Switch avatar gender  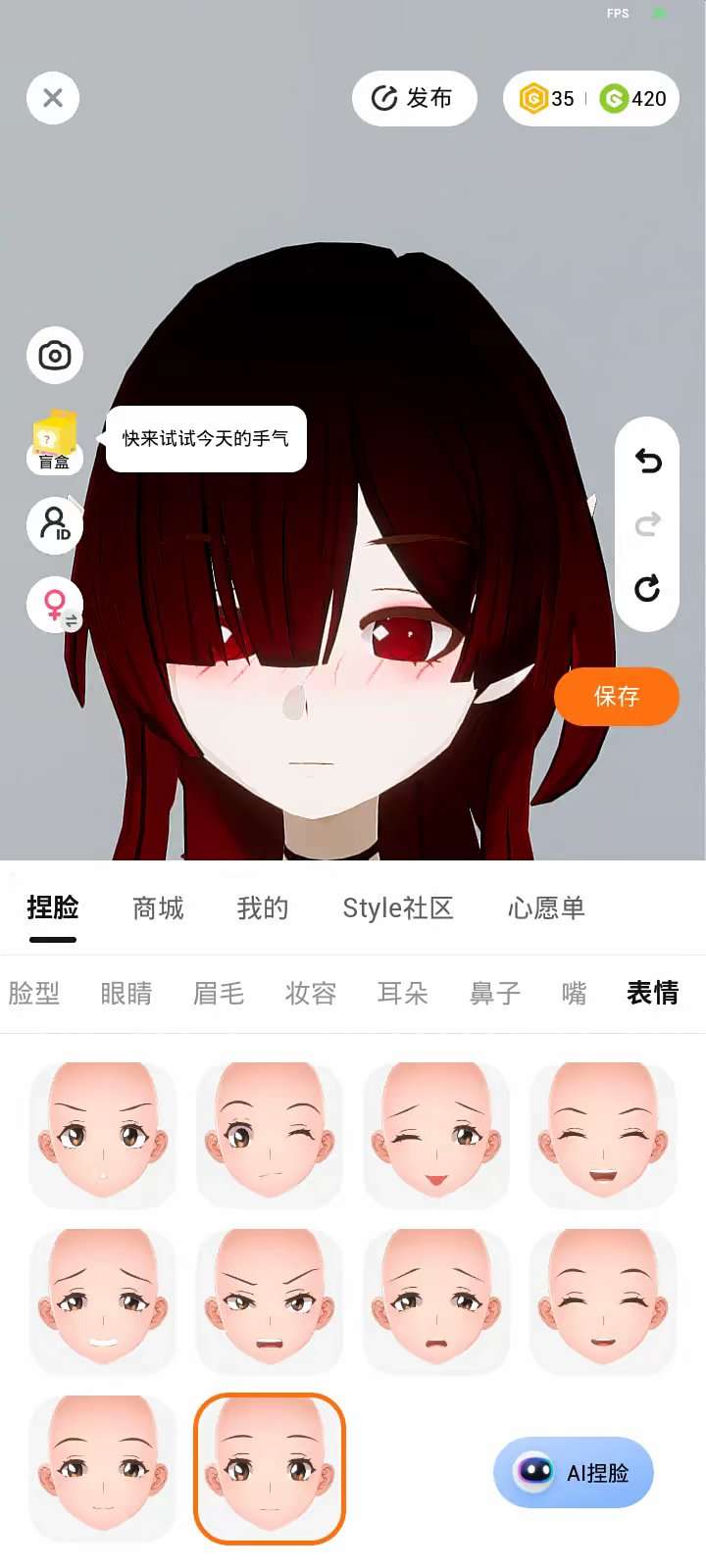tap(55, 605)
